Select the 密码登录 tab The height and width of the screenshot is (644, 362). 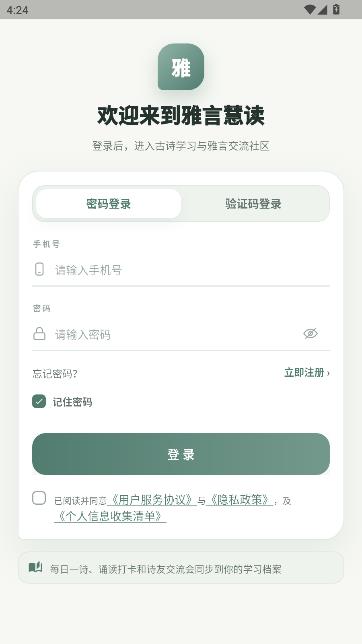click(108, 204)
